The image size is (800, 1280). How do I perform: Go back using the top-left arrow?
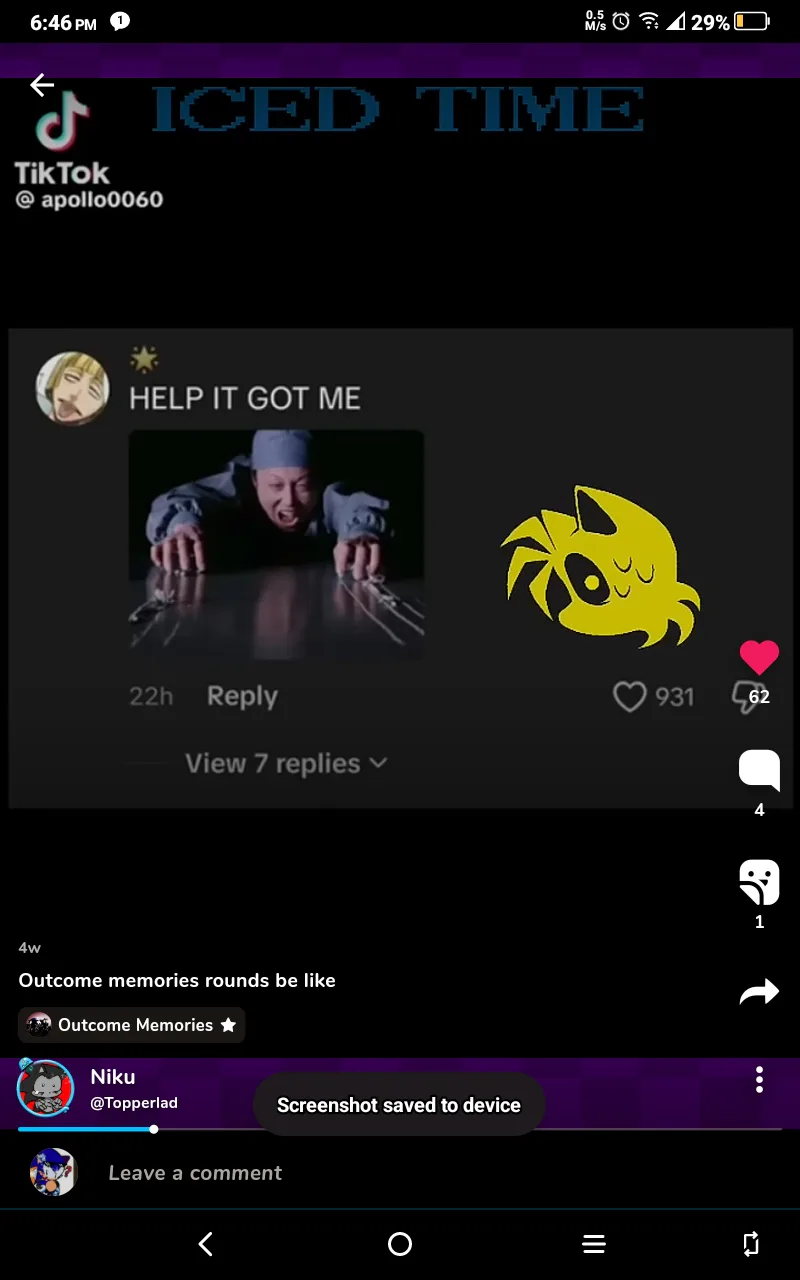pyautogui.click(x=42, y=85)
